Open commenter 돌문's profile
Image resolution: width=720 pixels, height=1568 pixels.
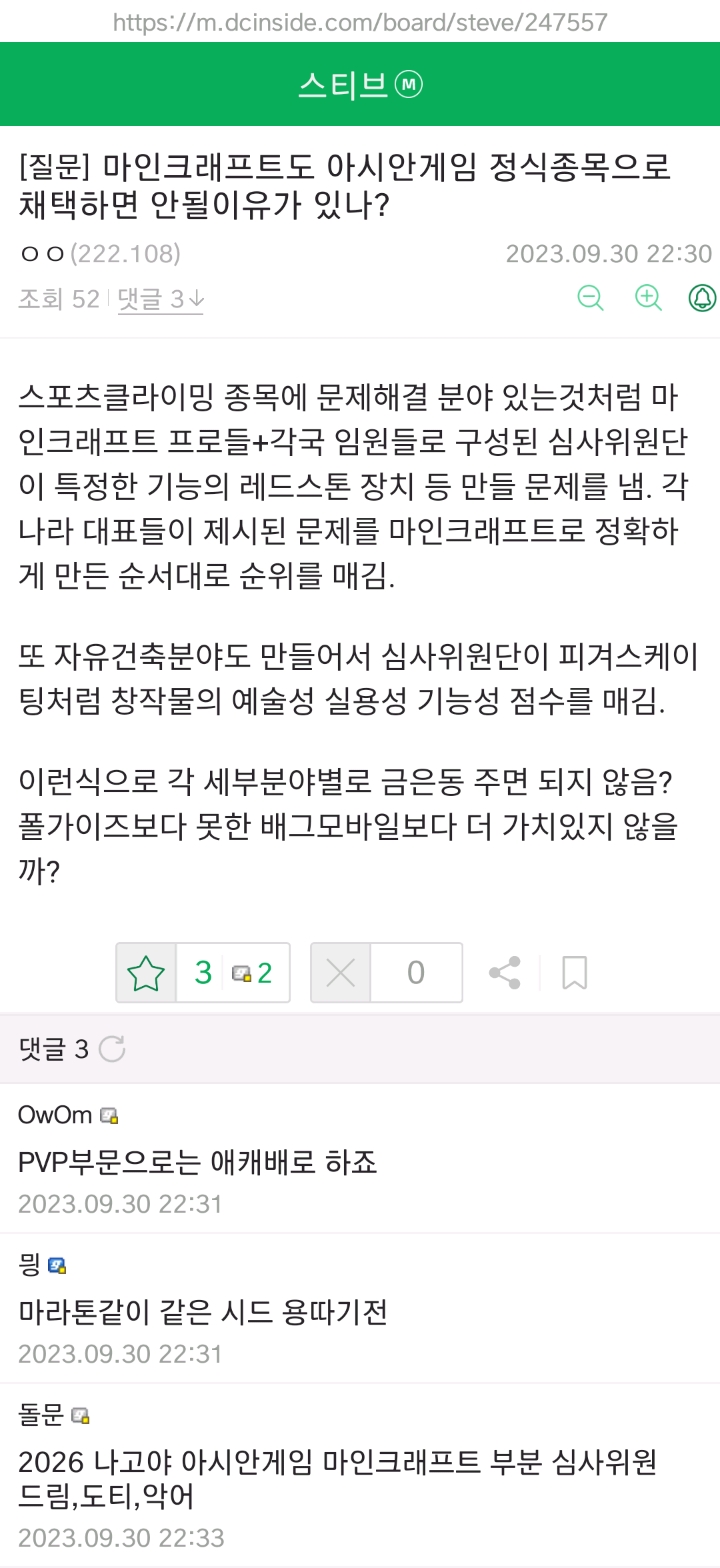[42, 1414]
